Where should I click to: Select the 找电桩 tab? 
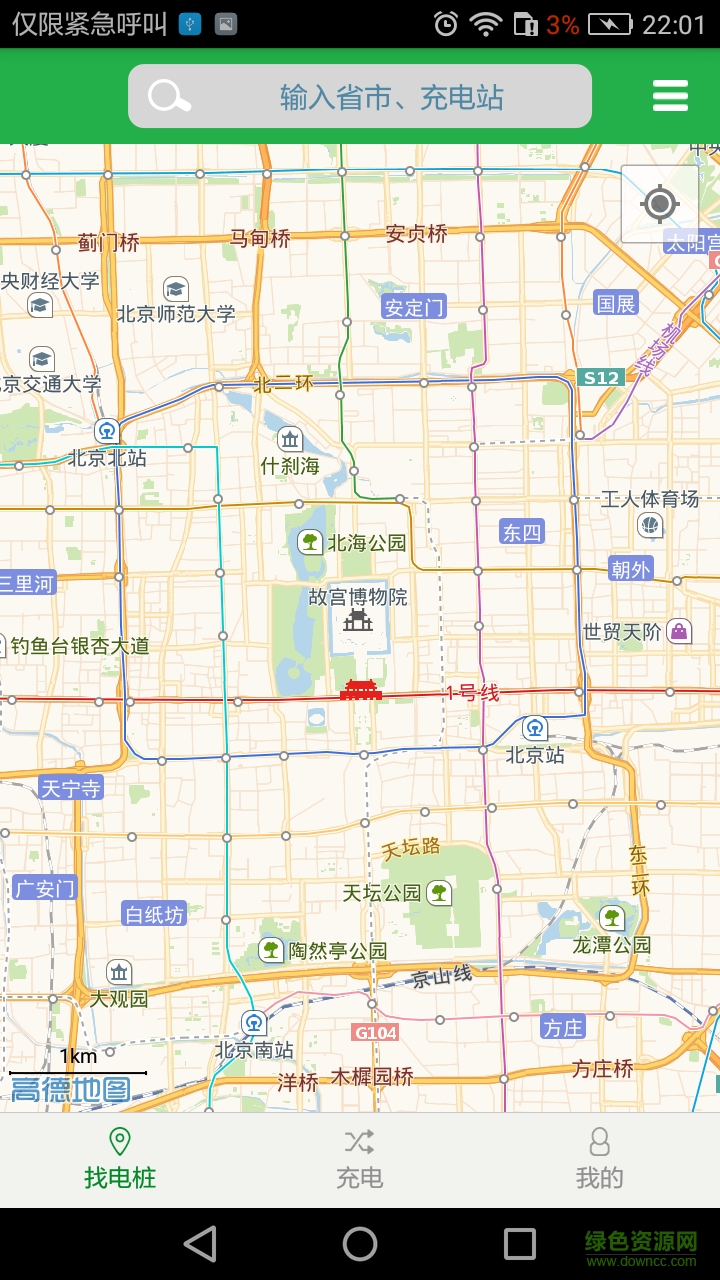tap(119, 1158)
